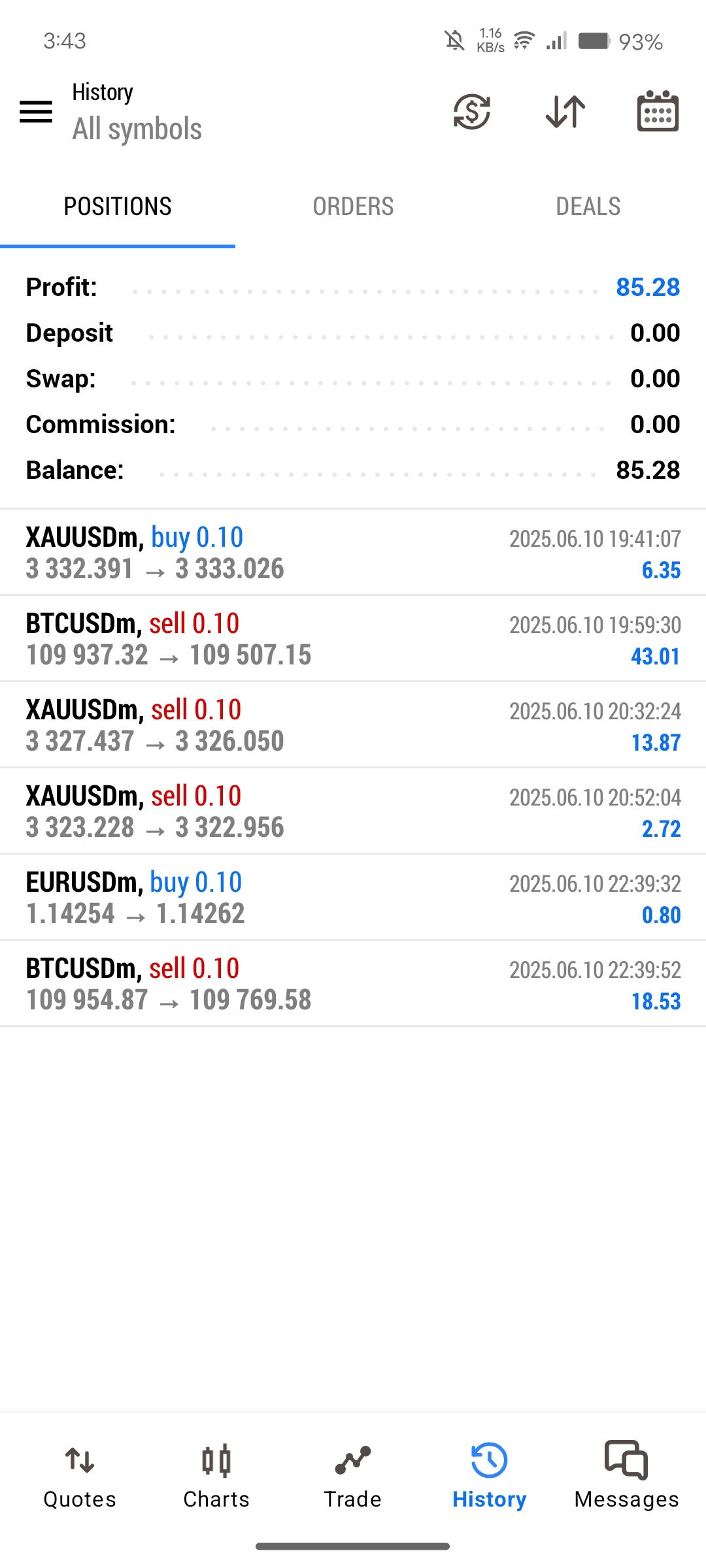This screenshot has width=706, height=1568.
Task: Open the calendar date range picker
Action: coord(658,112)
